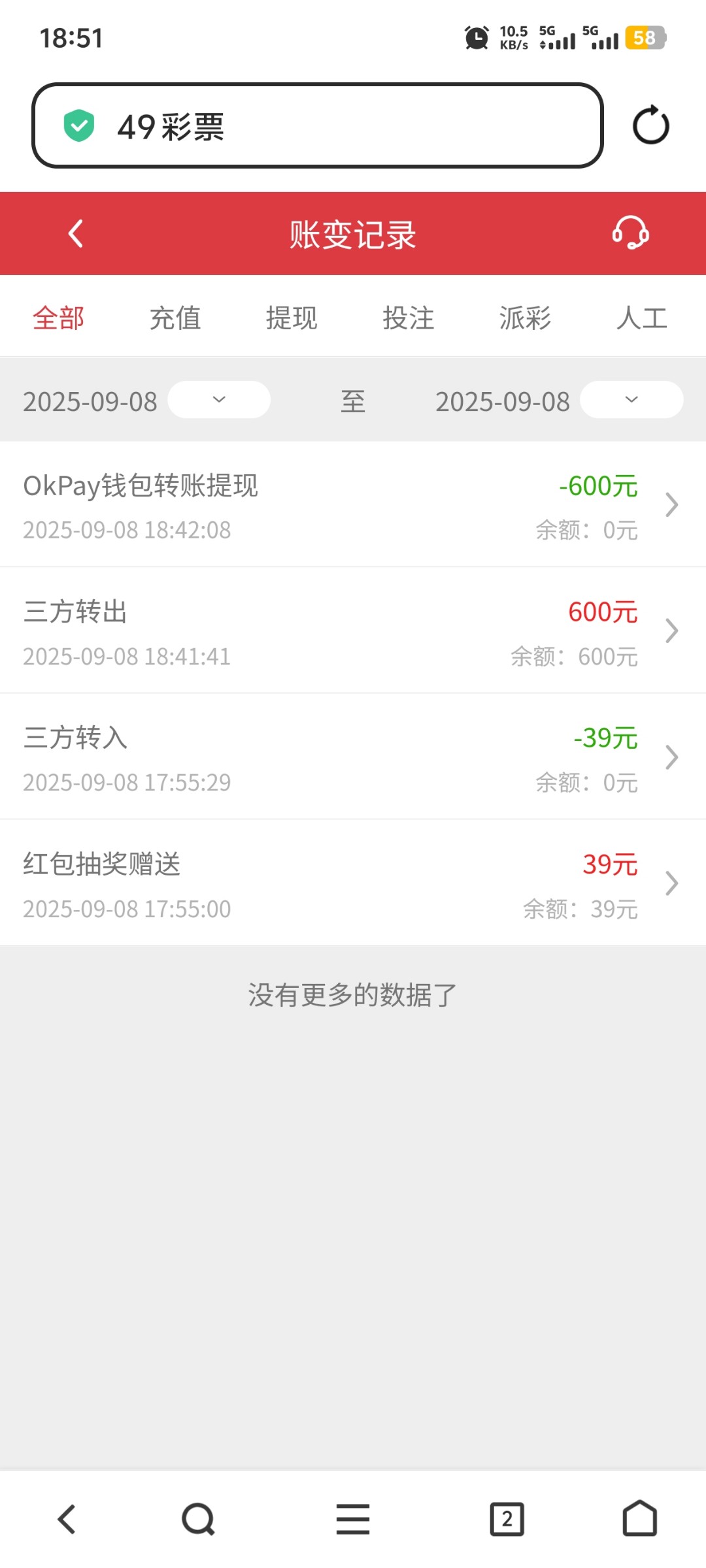
Task: Open the start date picker dropdown
Action: pos(218,399)
